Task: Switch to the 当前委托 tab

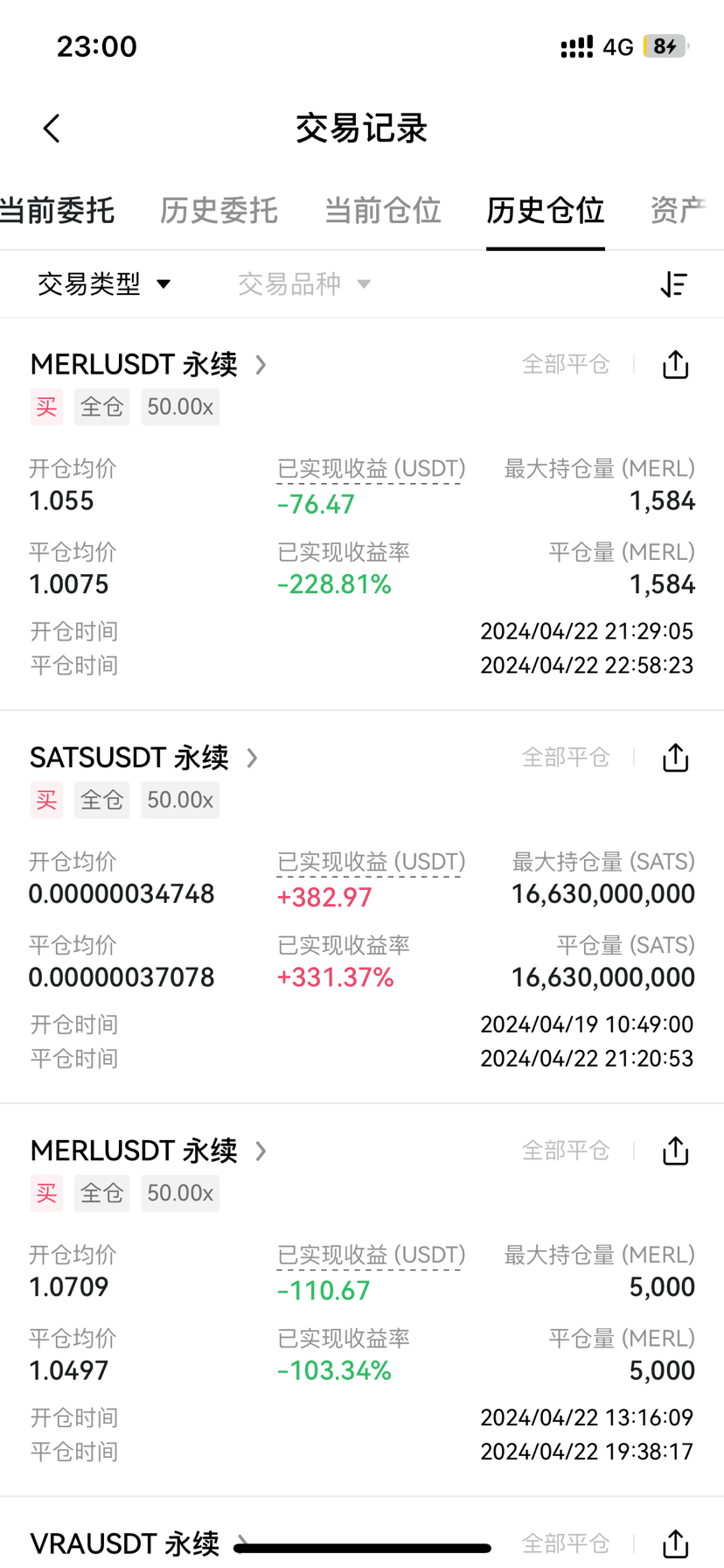Action: pyautogui.click(x=58, y=211)
